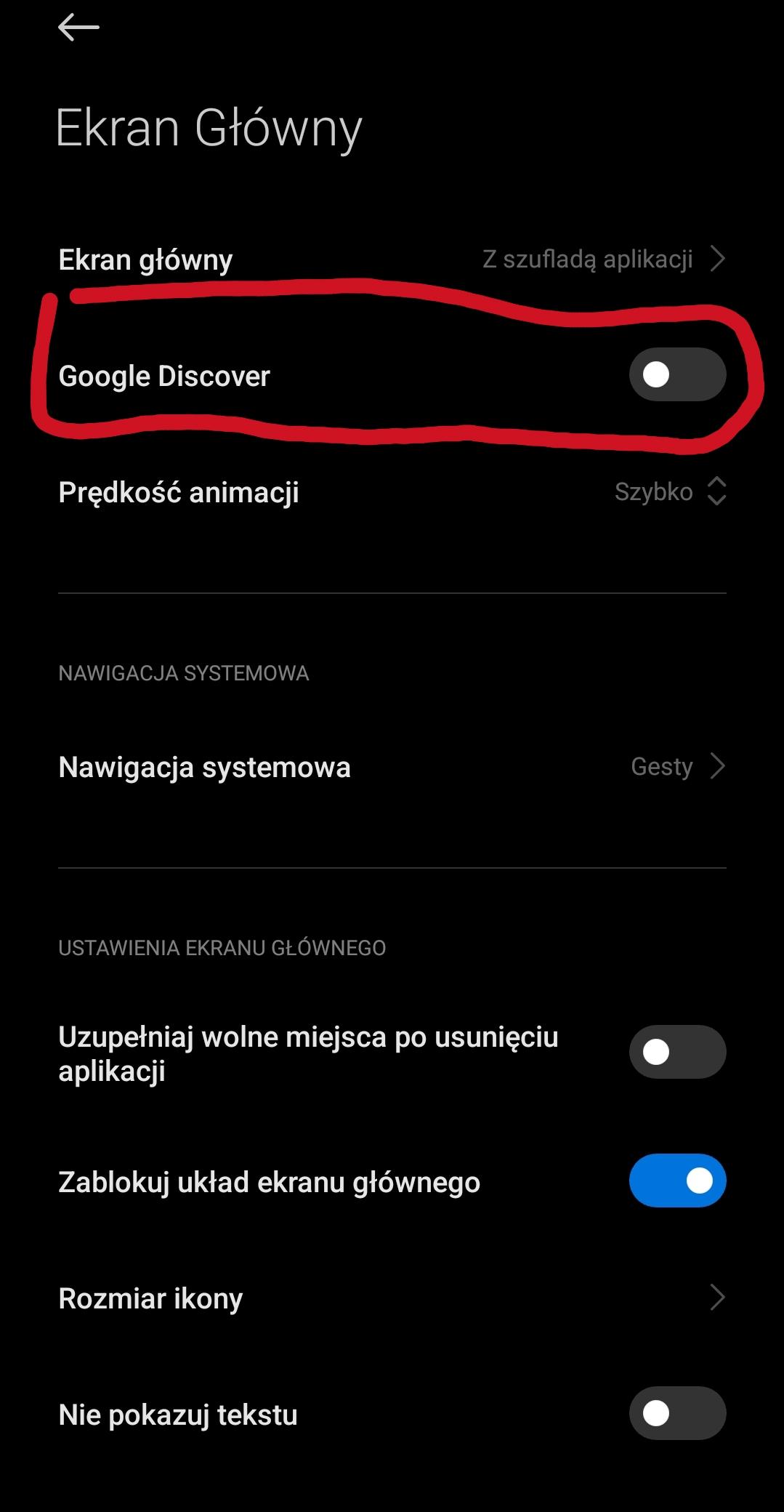Enable the Google Discover switch
Image resolution: width=784 pixels, height=1512 pixels.
click(x=677, y=375)
